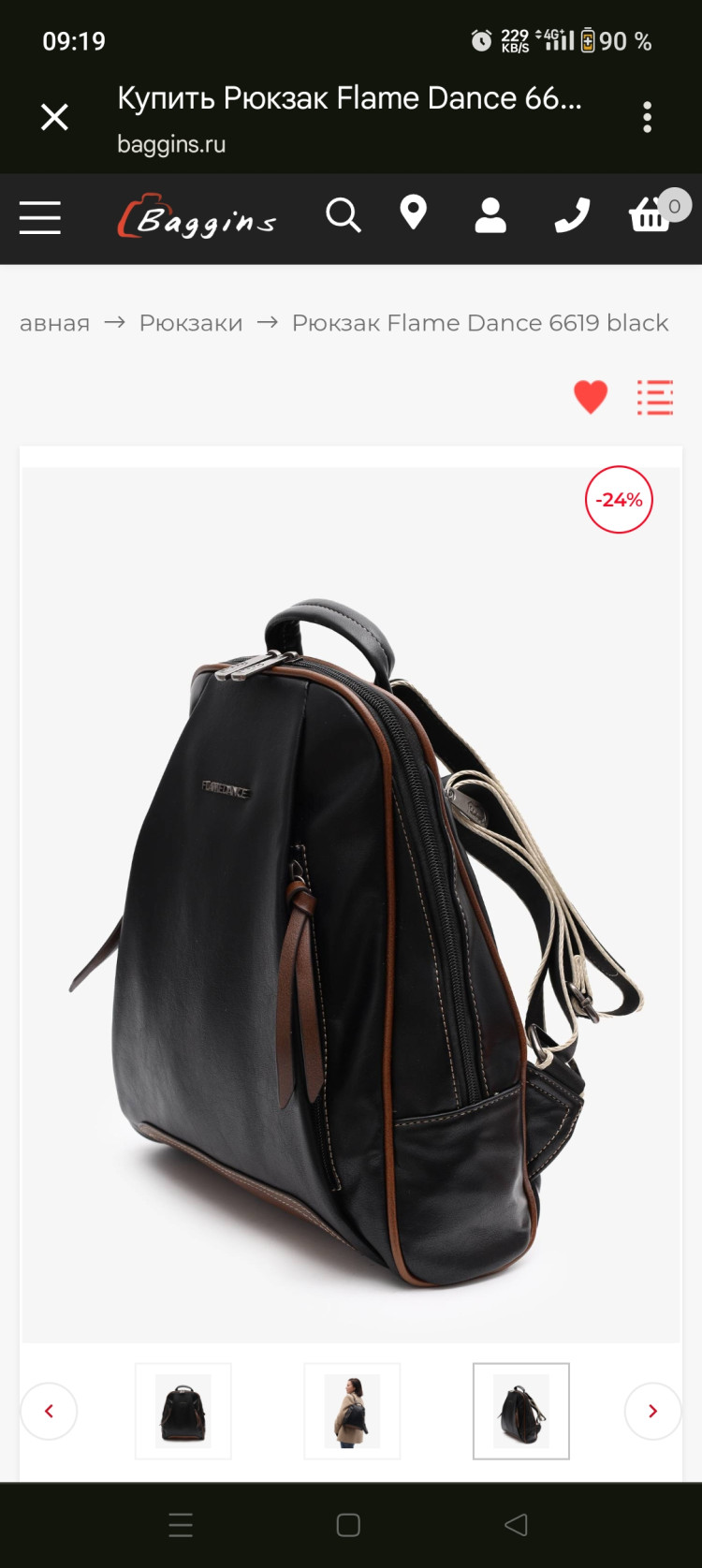Open the shopping basket

pyautogui.click(x=651, y=216)
